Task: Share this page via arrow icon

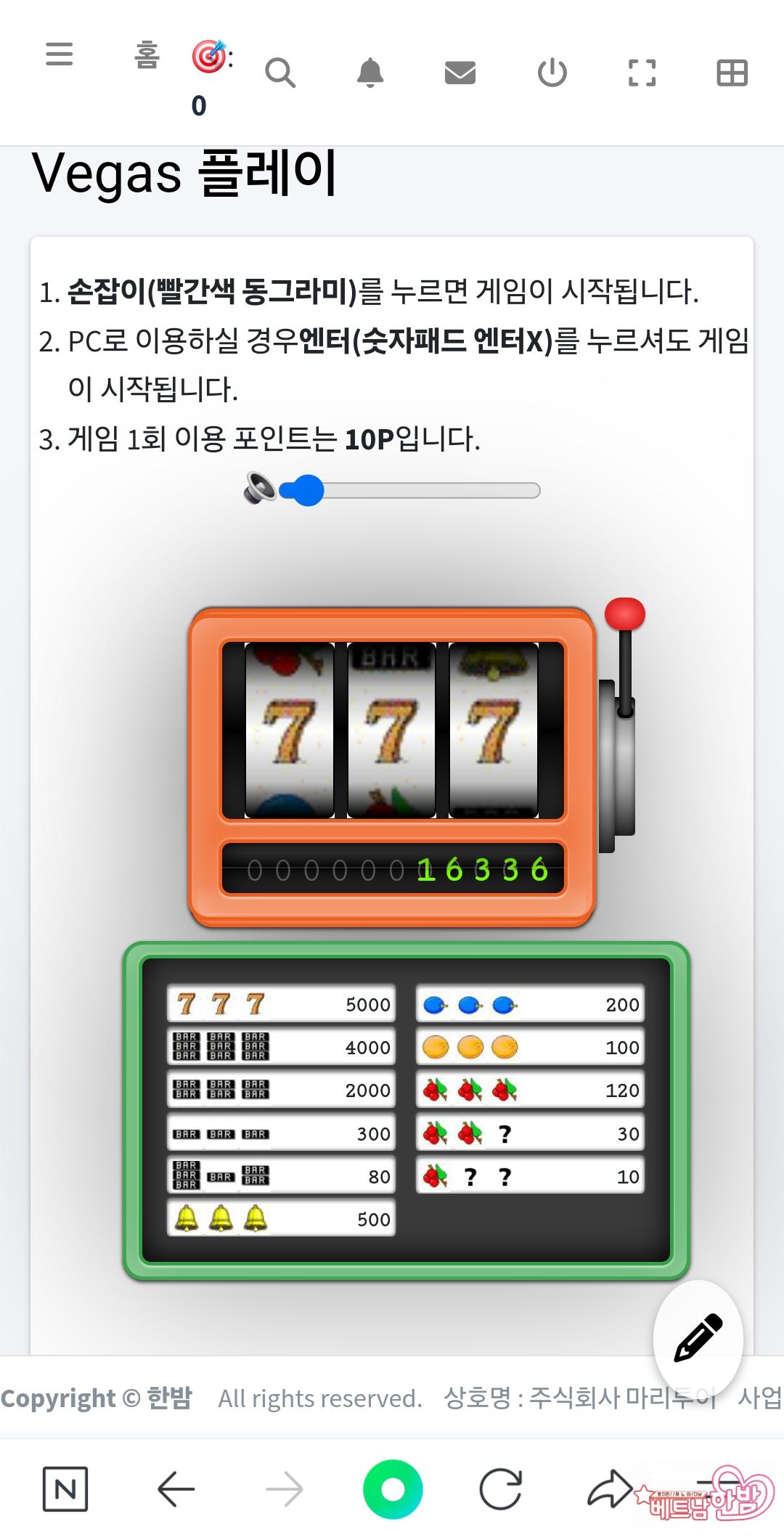Action: click(608, 1489)
